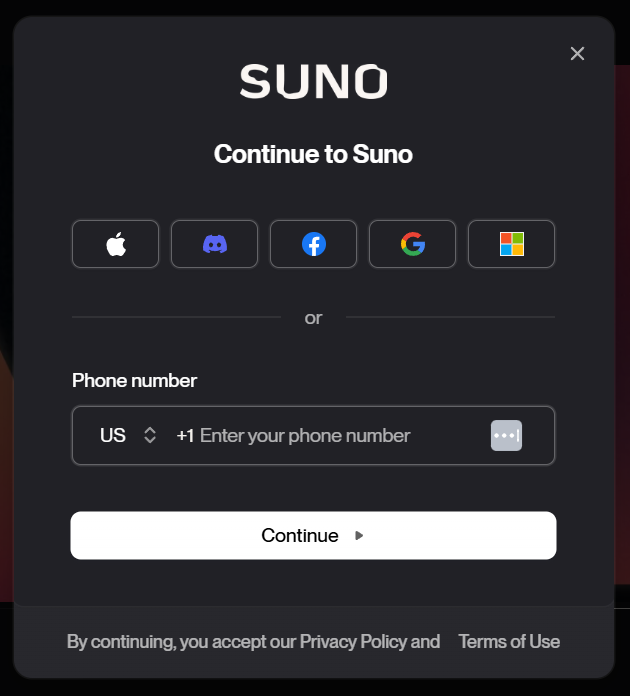Continue with Discord account
The height and width of the screenshot is (696, 630).
[x=214, y=244]
